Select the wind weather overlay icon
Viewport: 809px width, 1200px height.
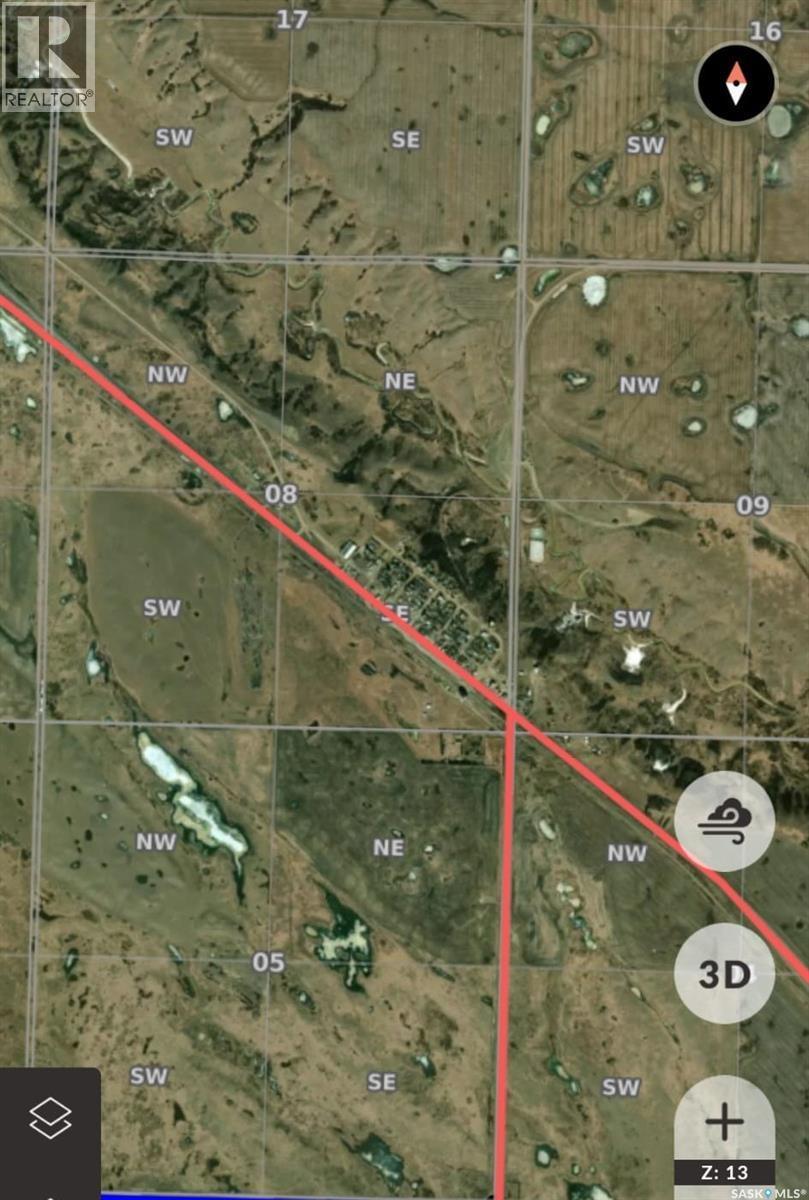pyautogui.click(x=723, y=820)
